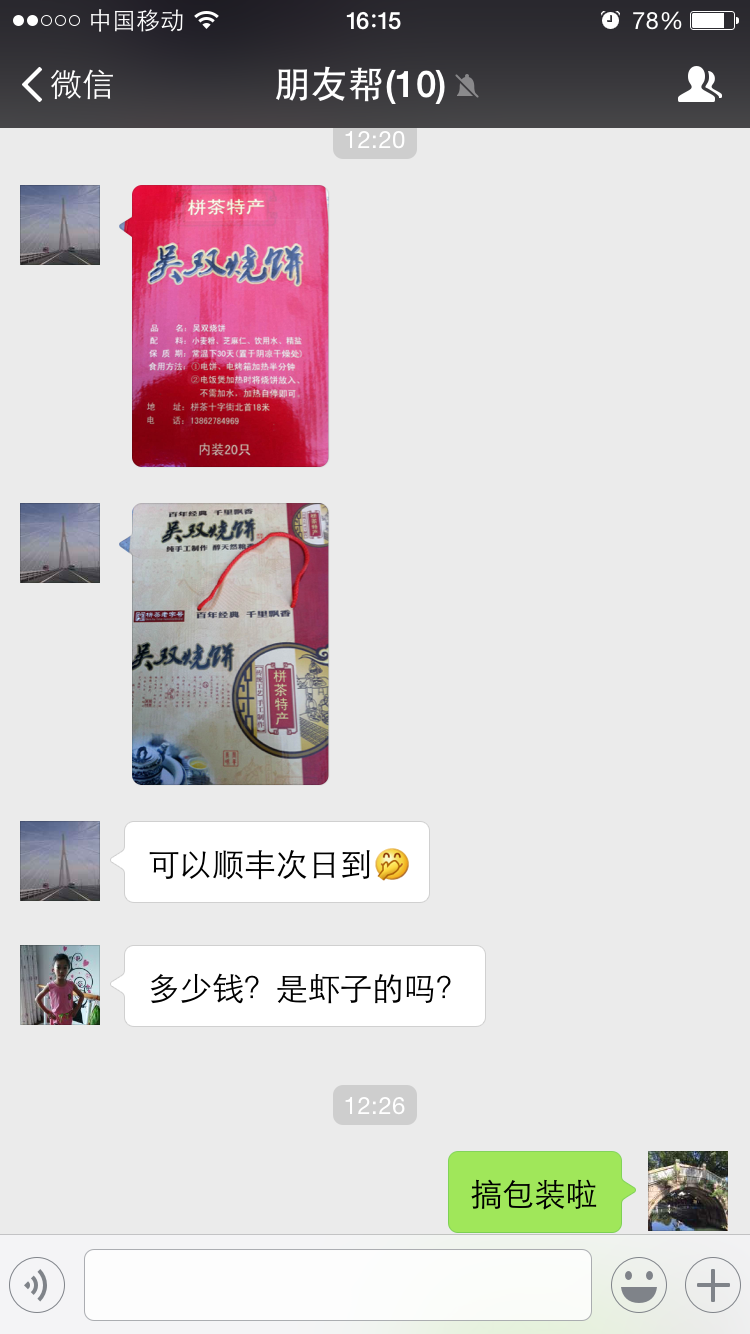Open the emoji picker
Image resolution: width=750 pixels, height=1334 pixels.
tap(639, 1285)
